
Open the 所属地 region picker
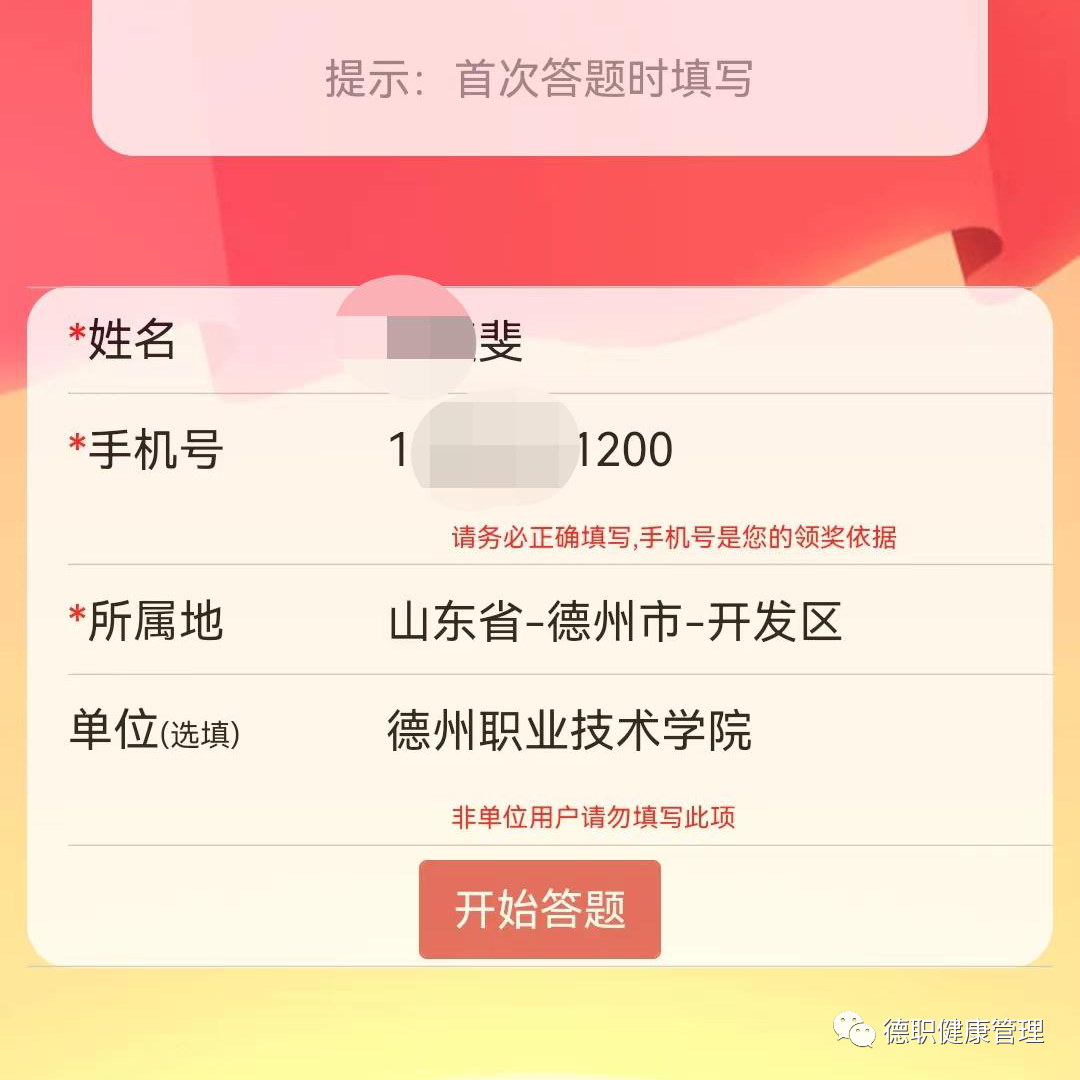[x=615, y=622]
